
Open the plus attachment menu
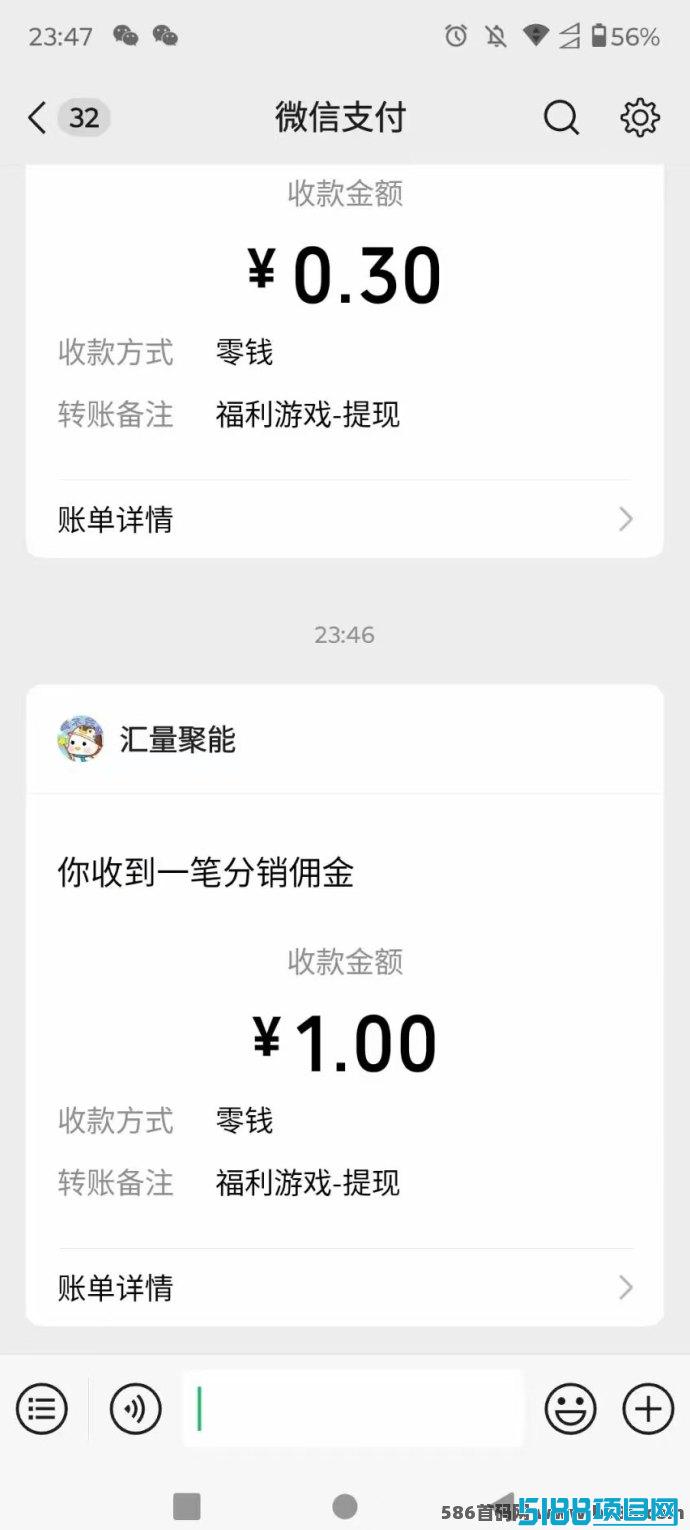648,1409
